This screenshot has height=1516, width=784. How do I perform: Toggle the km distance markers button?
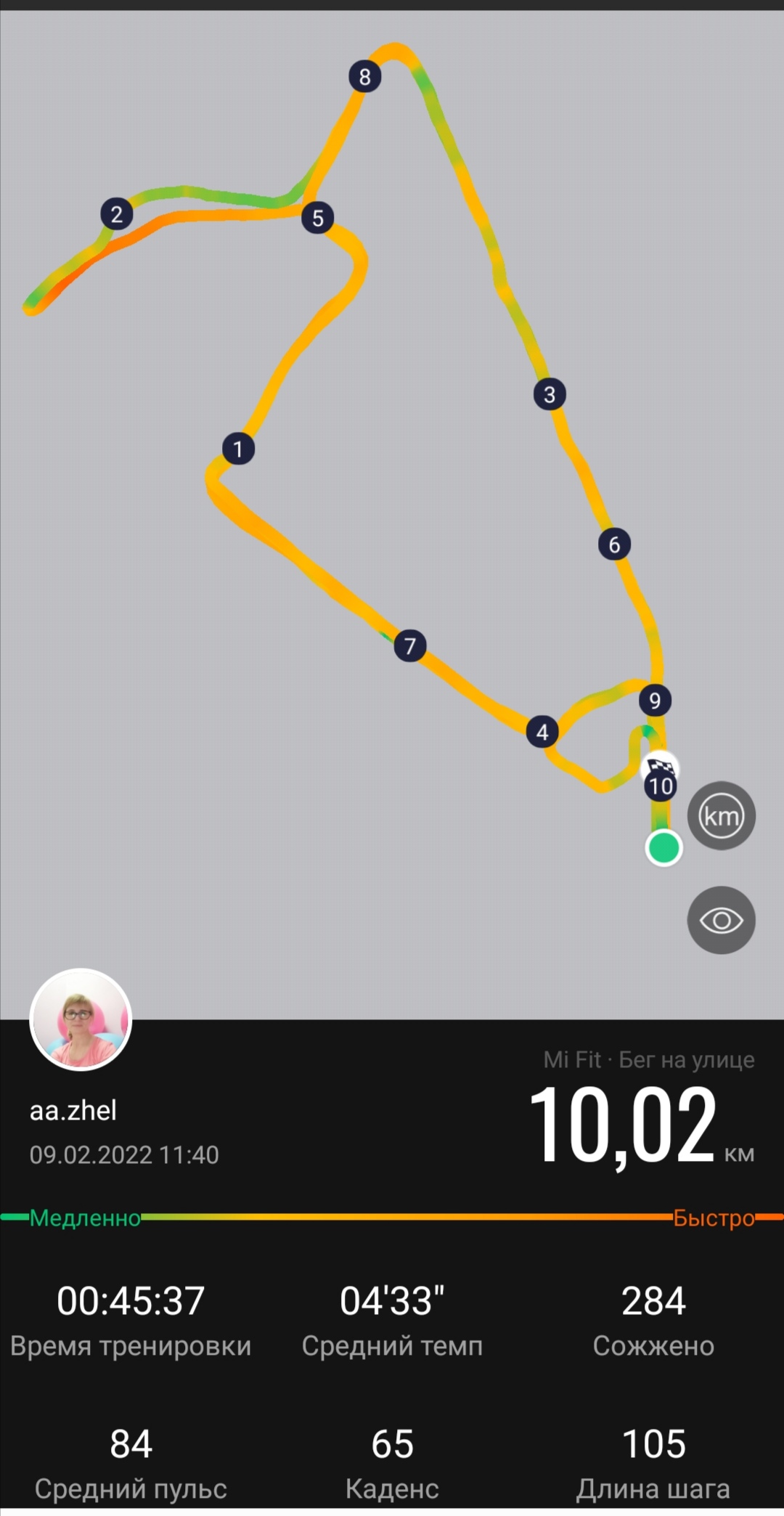coord(721,815)
